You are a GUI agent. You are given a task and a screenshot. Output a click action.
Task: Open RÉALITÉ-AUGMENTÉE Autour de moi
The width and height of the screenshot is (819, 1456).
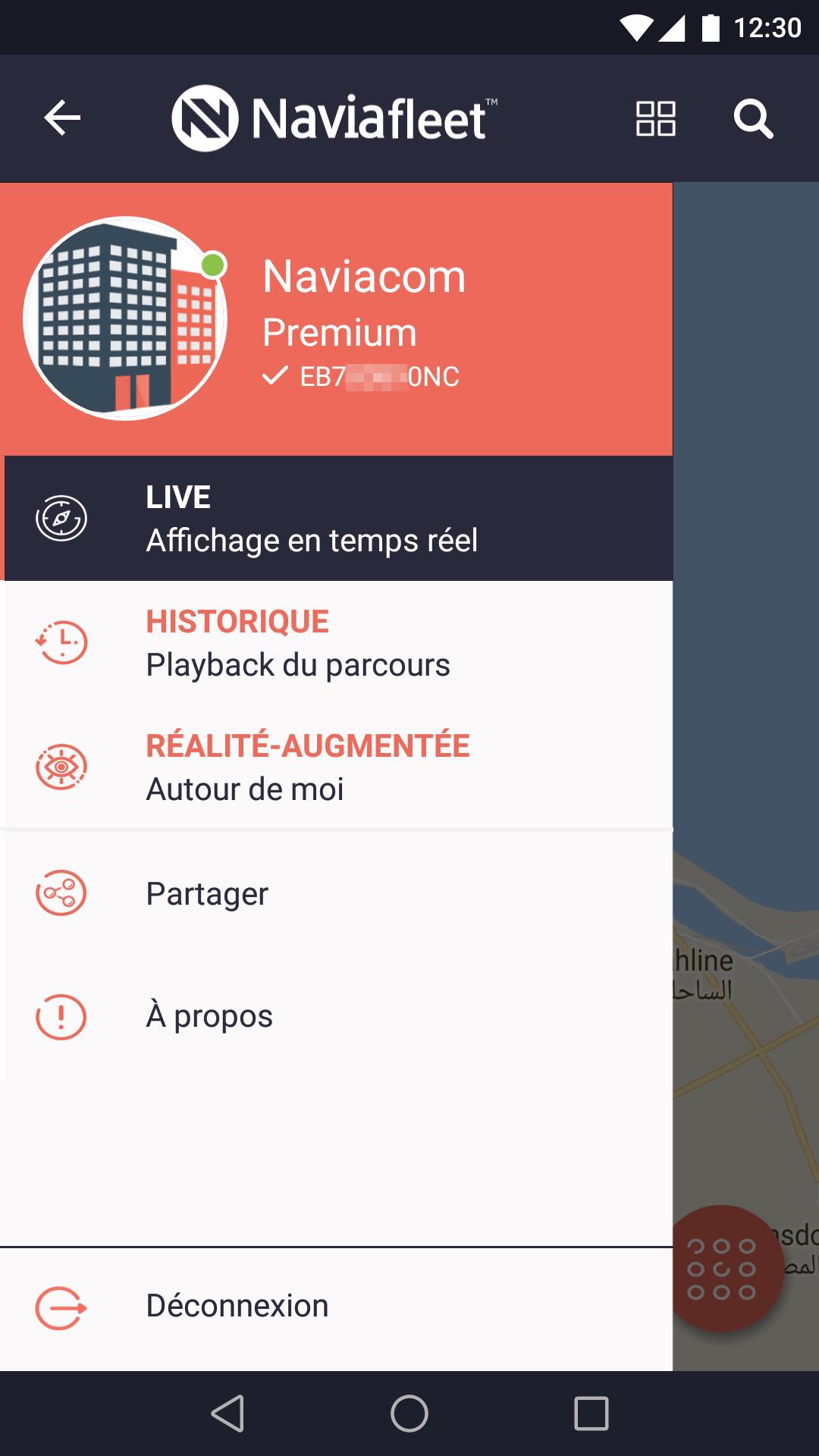coord(337,767)
